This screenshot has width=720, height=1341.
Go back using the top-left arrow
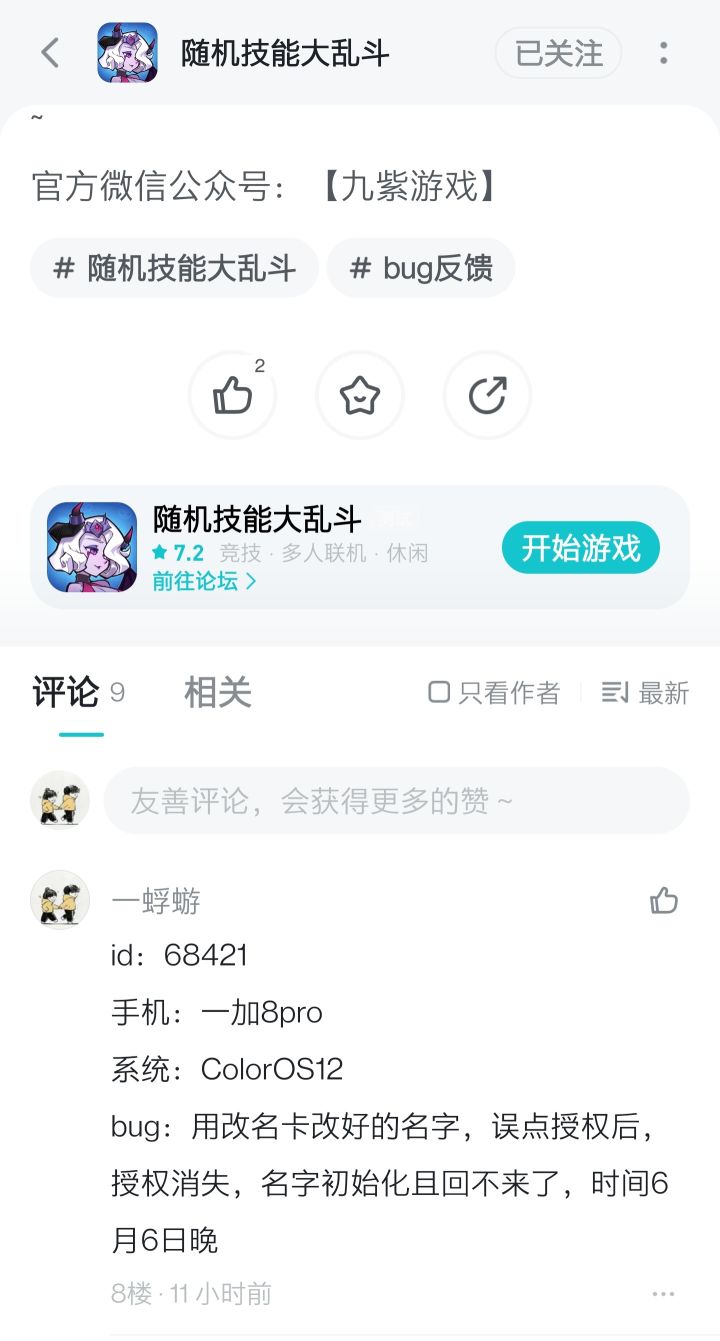pyautogui.click(x=50, y=53)
